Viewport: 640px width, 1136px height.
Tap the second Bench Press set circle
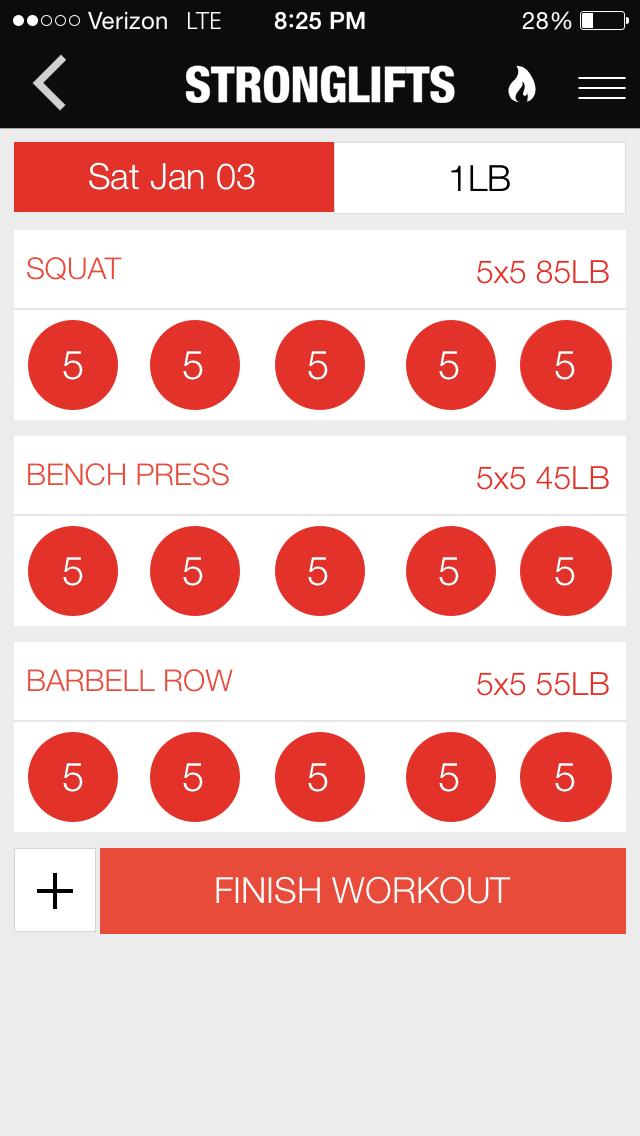tap(194, 571)
